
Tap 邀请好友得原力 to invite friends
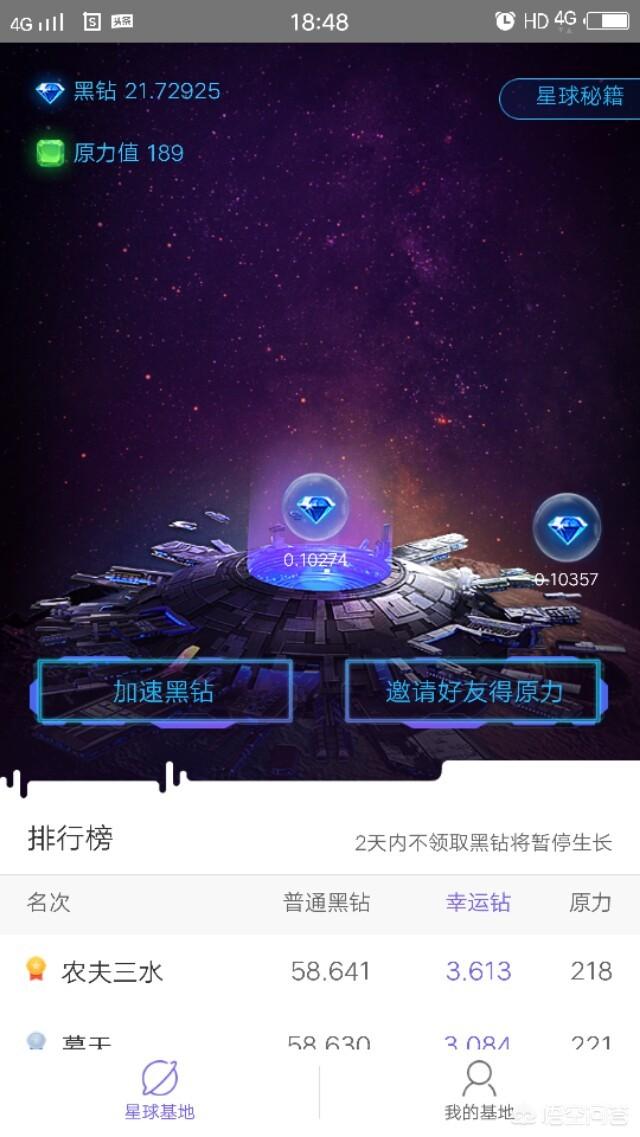click(x=473, y=691)
